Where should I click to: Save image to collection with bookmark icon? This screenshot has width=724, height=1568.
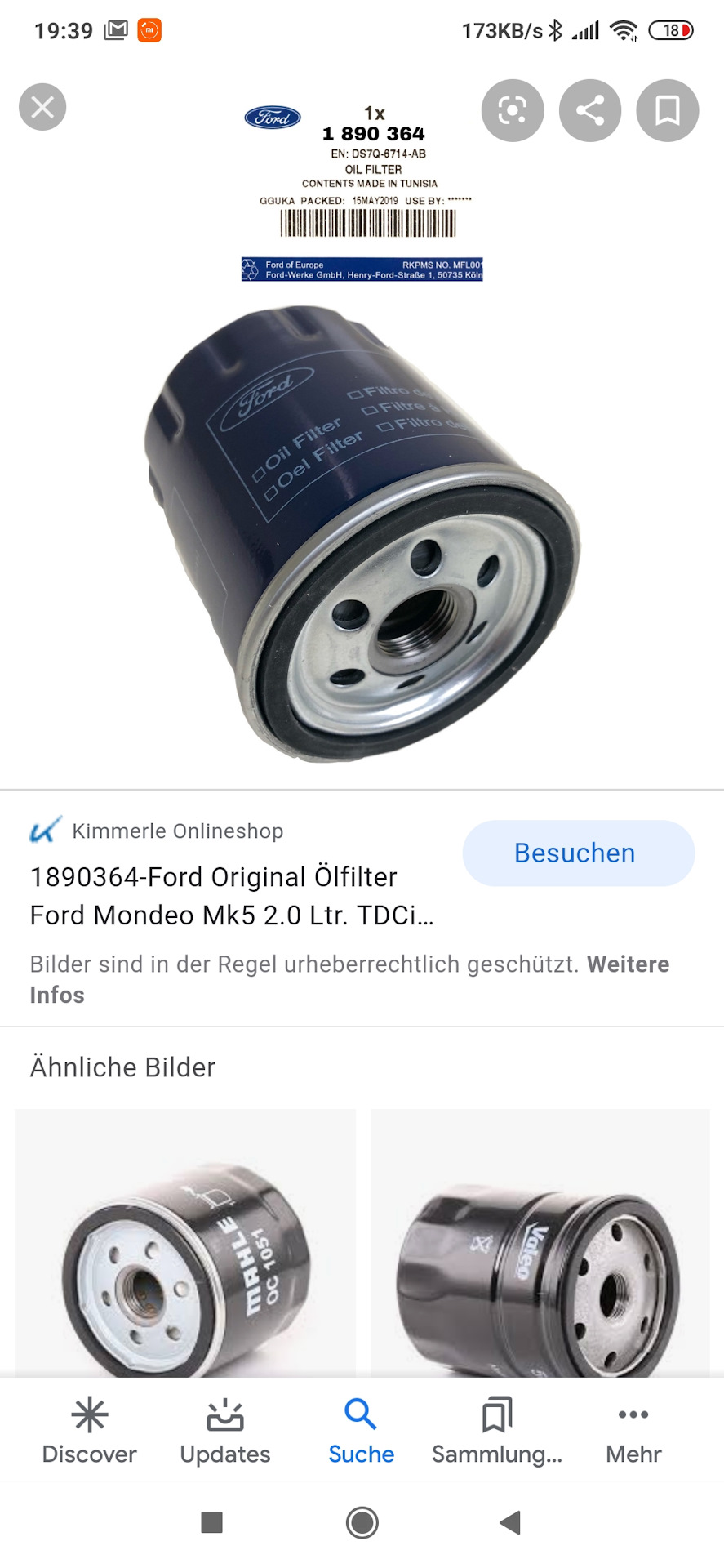pos(667,110)
